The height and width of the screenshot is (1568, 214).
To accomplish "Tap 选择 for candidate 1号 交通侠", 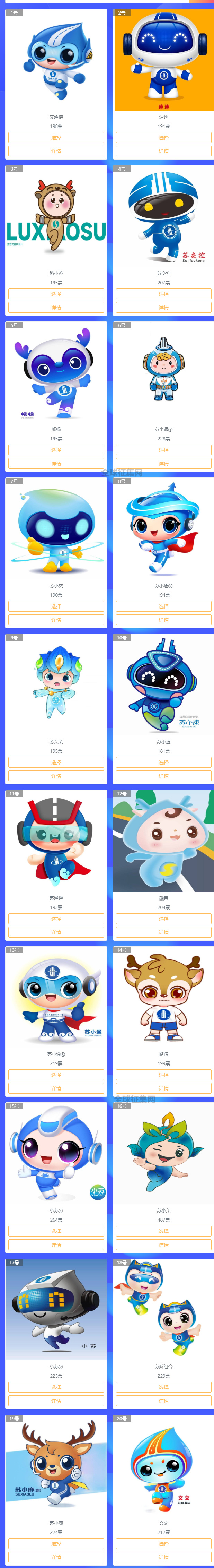I will pos(56,138).
